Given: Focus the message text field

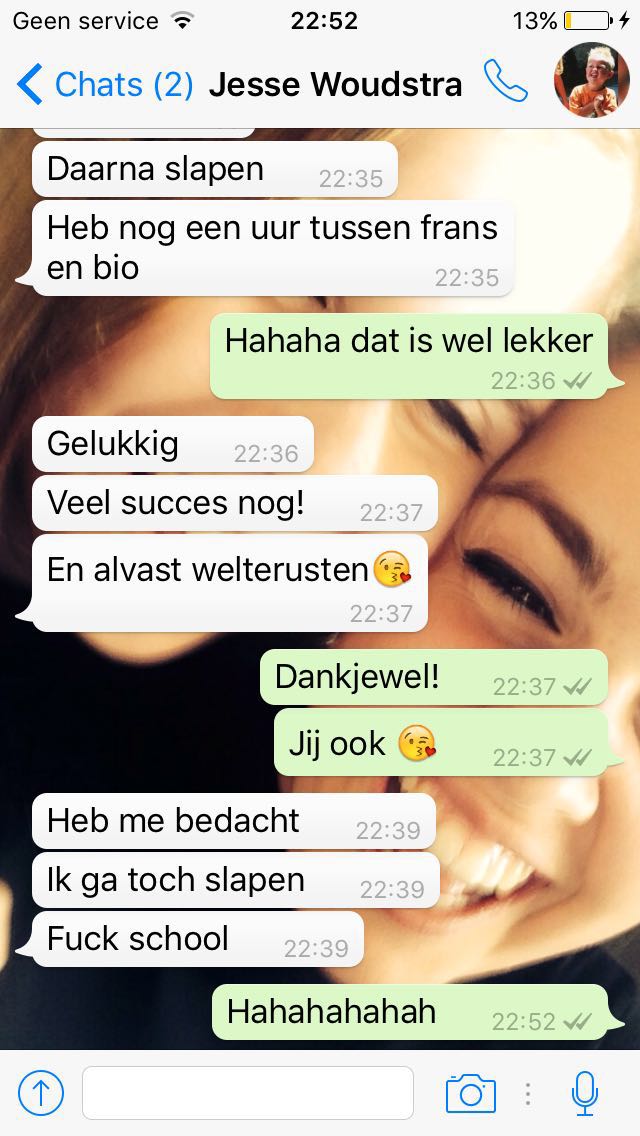Looking at the screenshot, I should [x=247, y=1093].
